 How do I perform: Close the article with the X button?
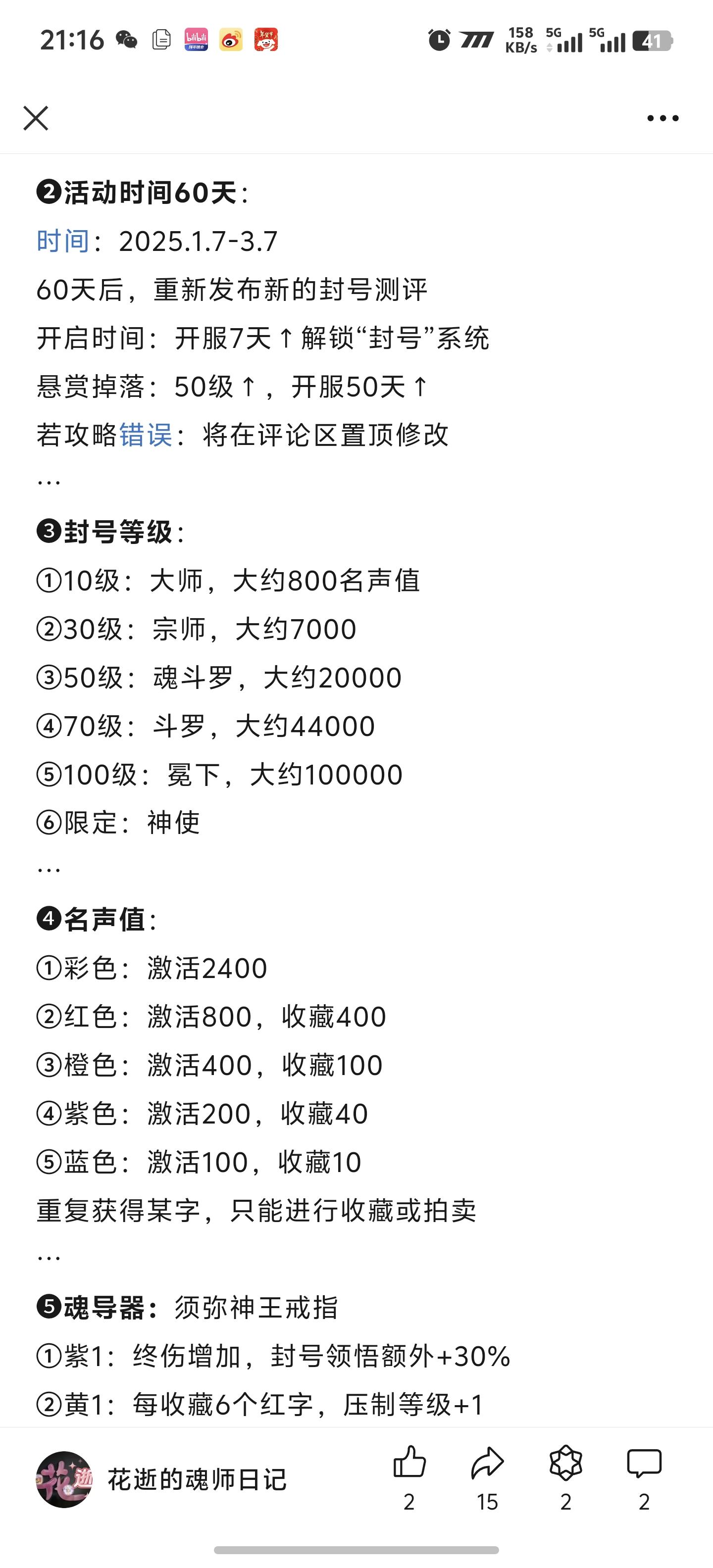35,118
